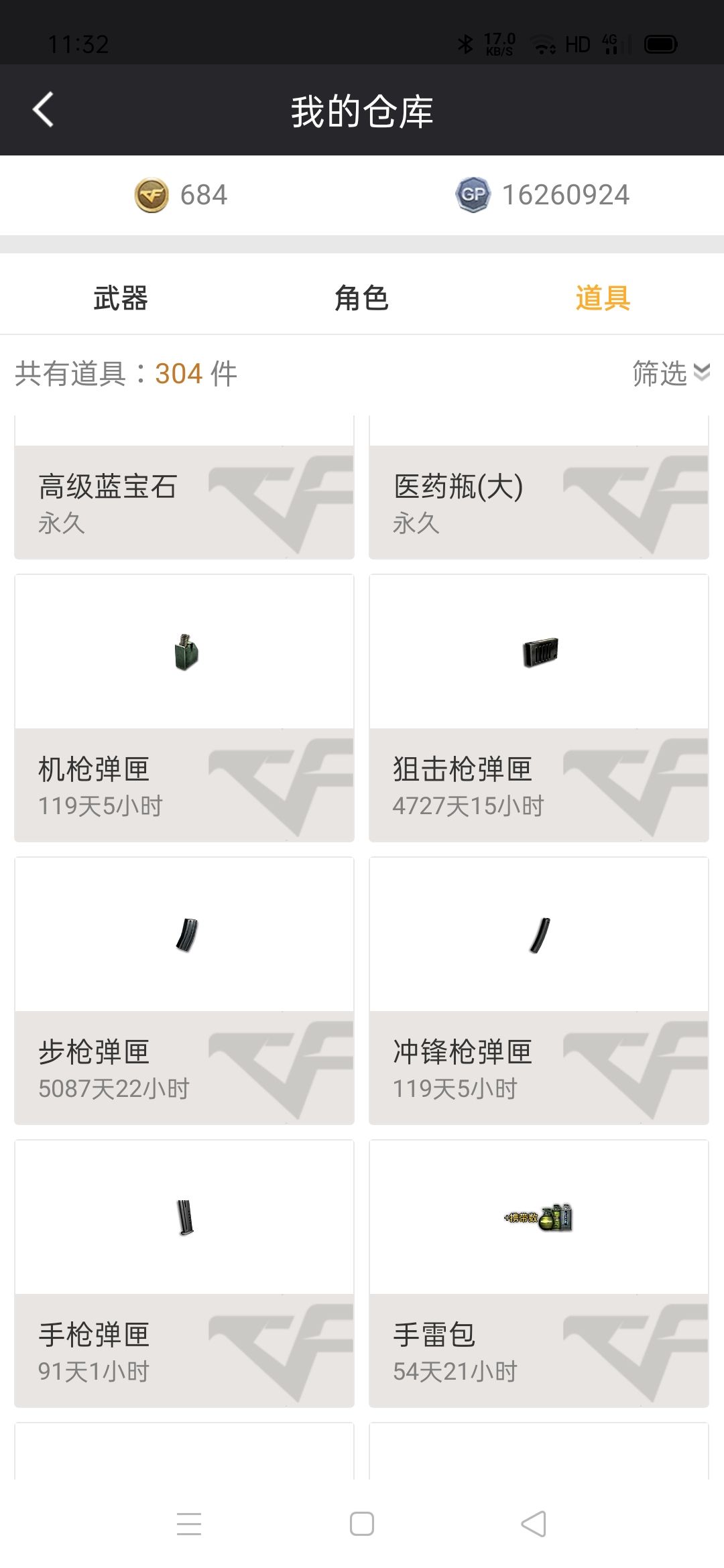Image resolution: width=724 pixels, height=1568 pixels.
Task: Select the 道具 tab
Action: pos(602,300)
